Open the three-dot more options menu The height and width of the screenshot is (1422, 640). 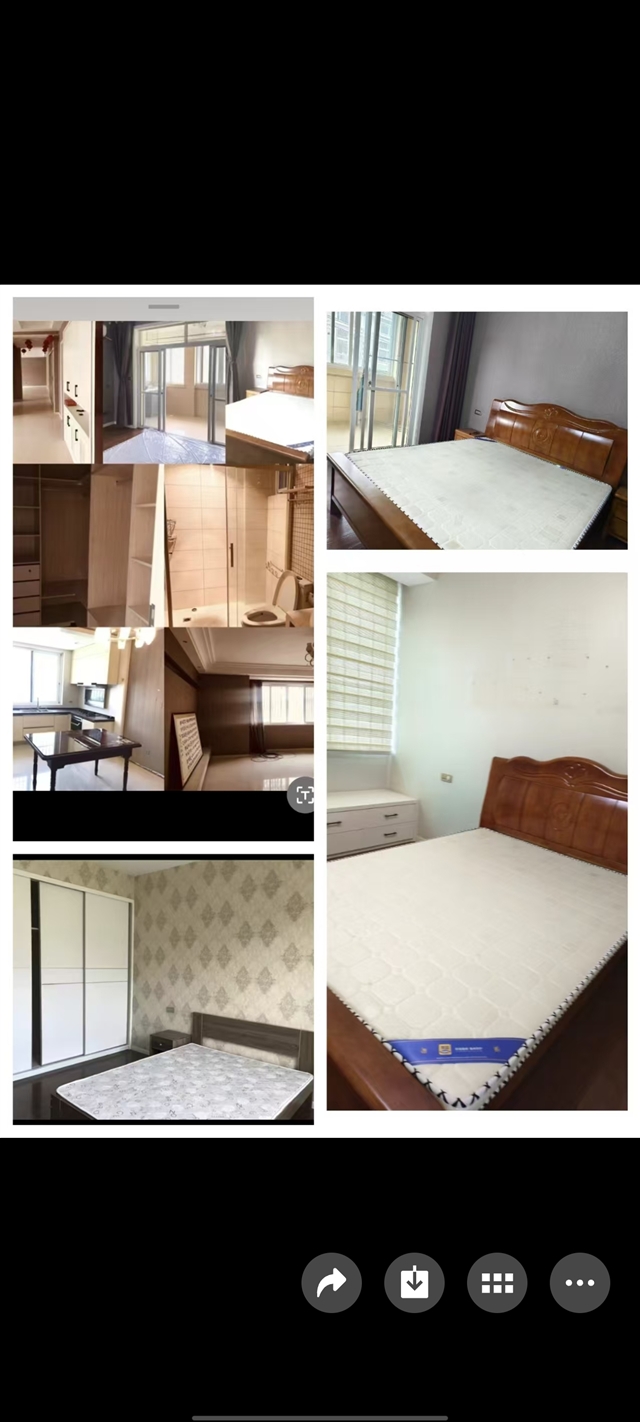click(x=580, y=1282)
